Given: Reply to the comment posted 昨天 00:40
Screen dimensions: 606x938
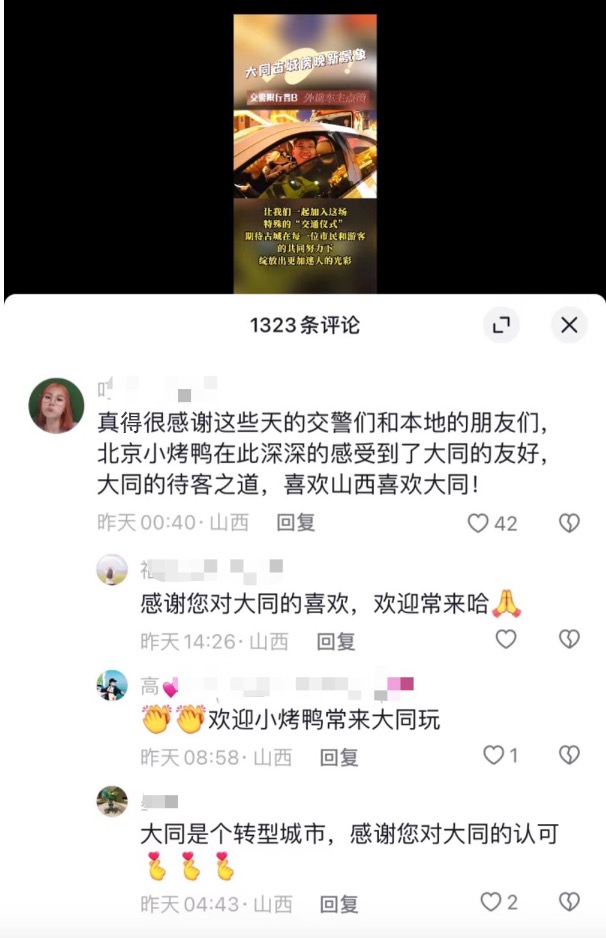Looking at the screenshot, I should tap(296, 522).
